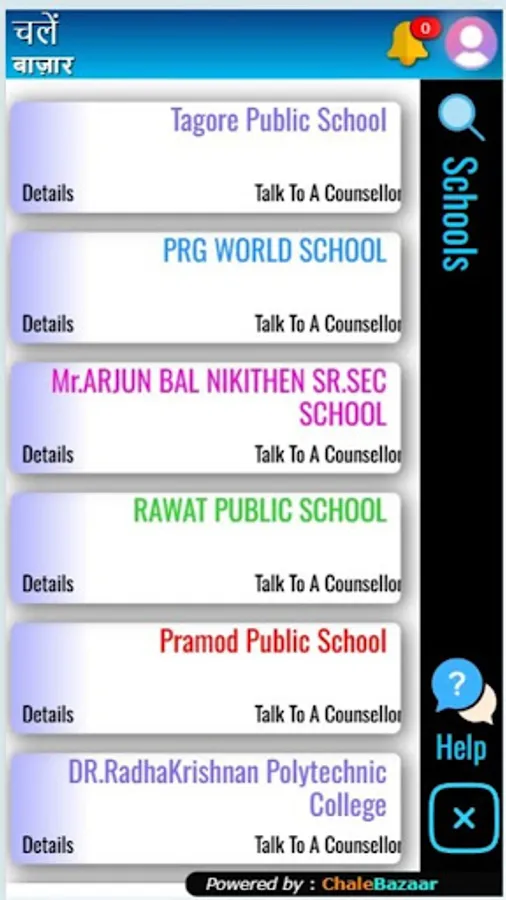Contact counsellor for Mr.ARJUN BAL NIKITHEN school
Viewport: 506px width, 900px height.
[328, 455]
